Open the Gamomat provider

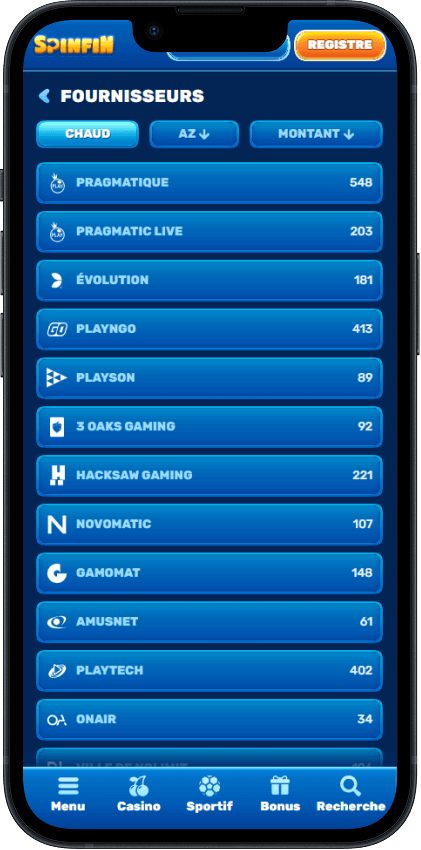pyautogui.click(x=209, y=573)
